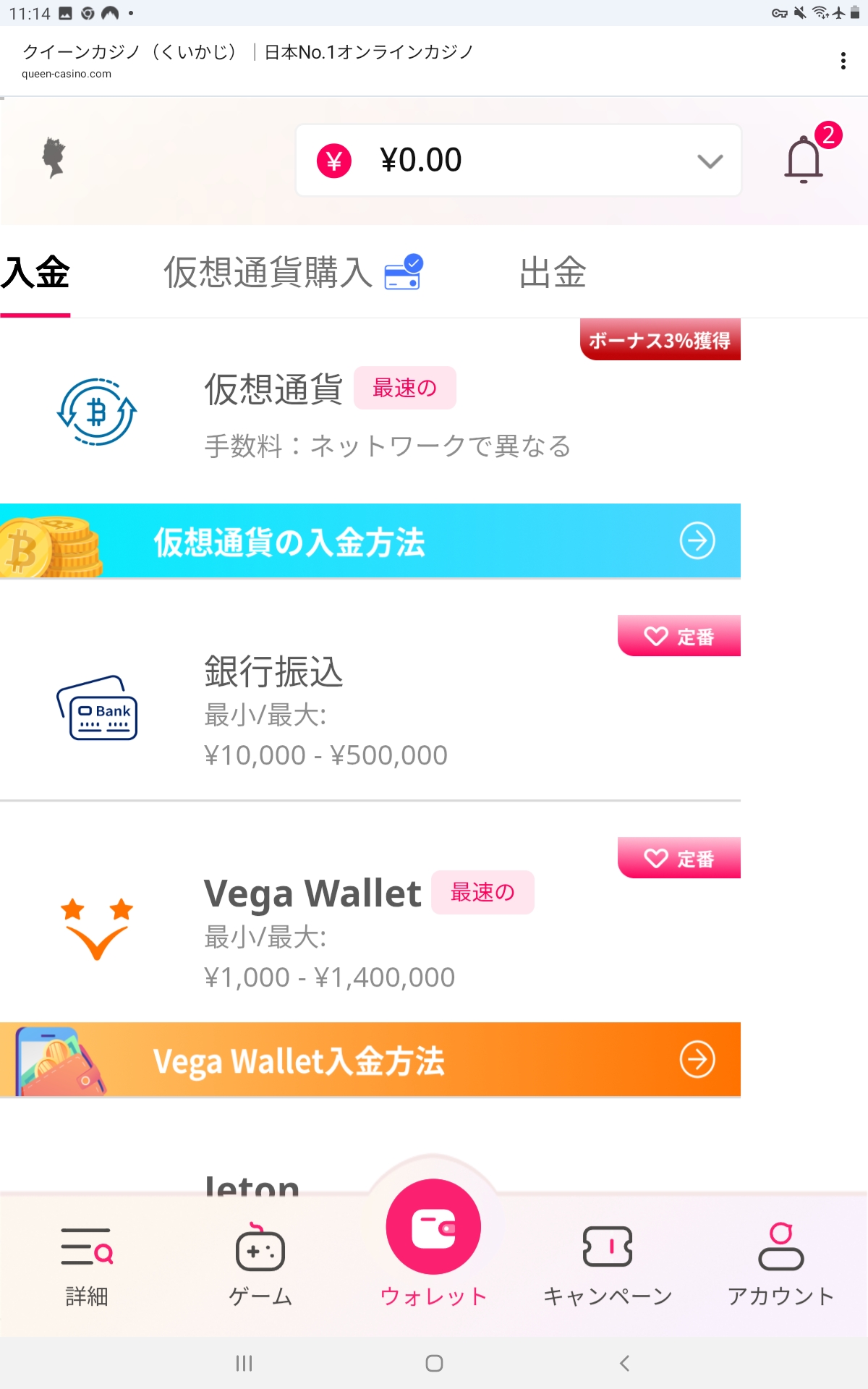Tap the 詳細 search list item
868x1389 pixels.
(86, 1262)
